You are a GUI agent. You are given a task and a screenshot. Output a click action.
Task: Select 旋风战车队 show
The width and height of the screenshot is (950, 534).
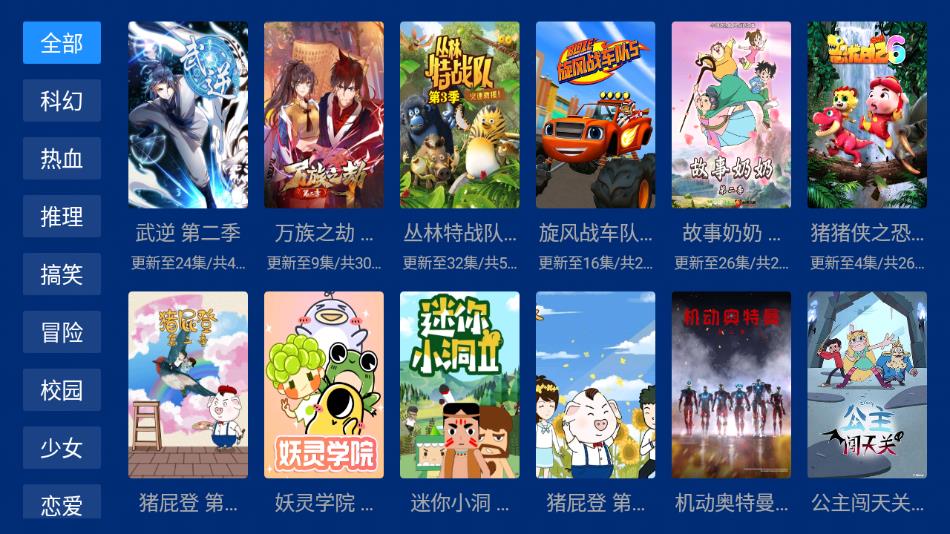pos(596,115)
